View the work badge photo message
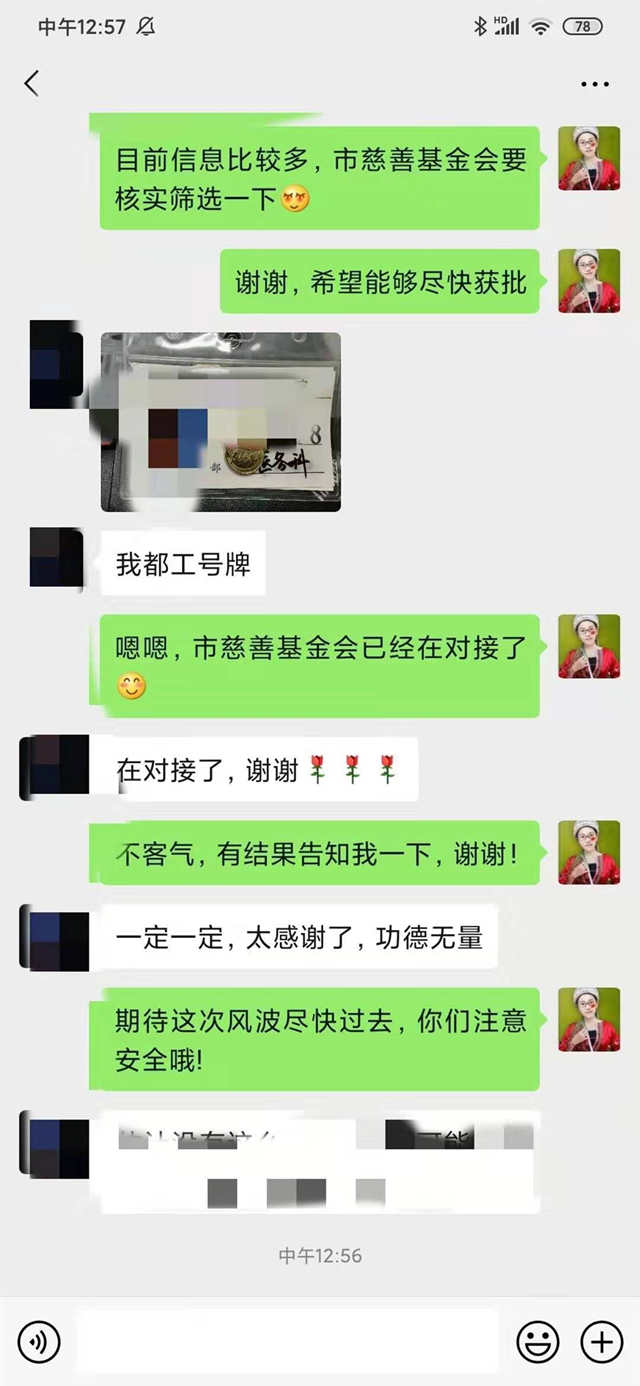The width and height of the screenshot is (640, 1386). [221, 422]
